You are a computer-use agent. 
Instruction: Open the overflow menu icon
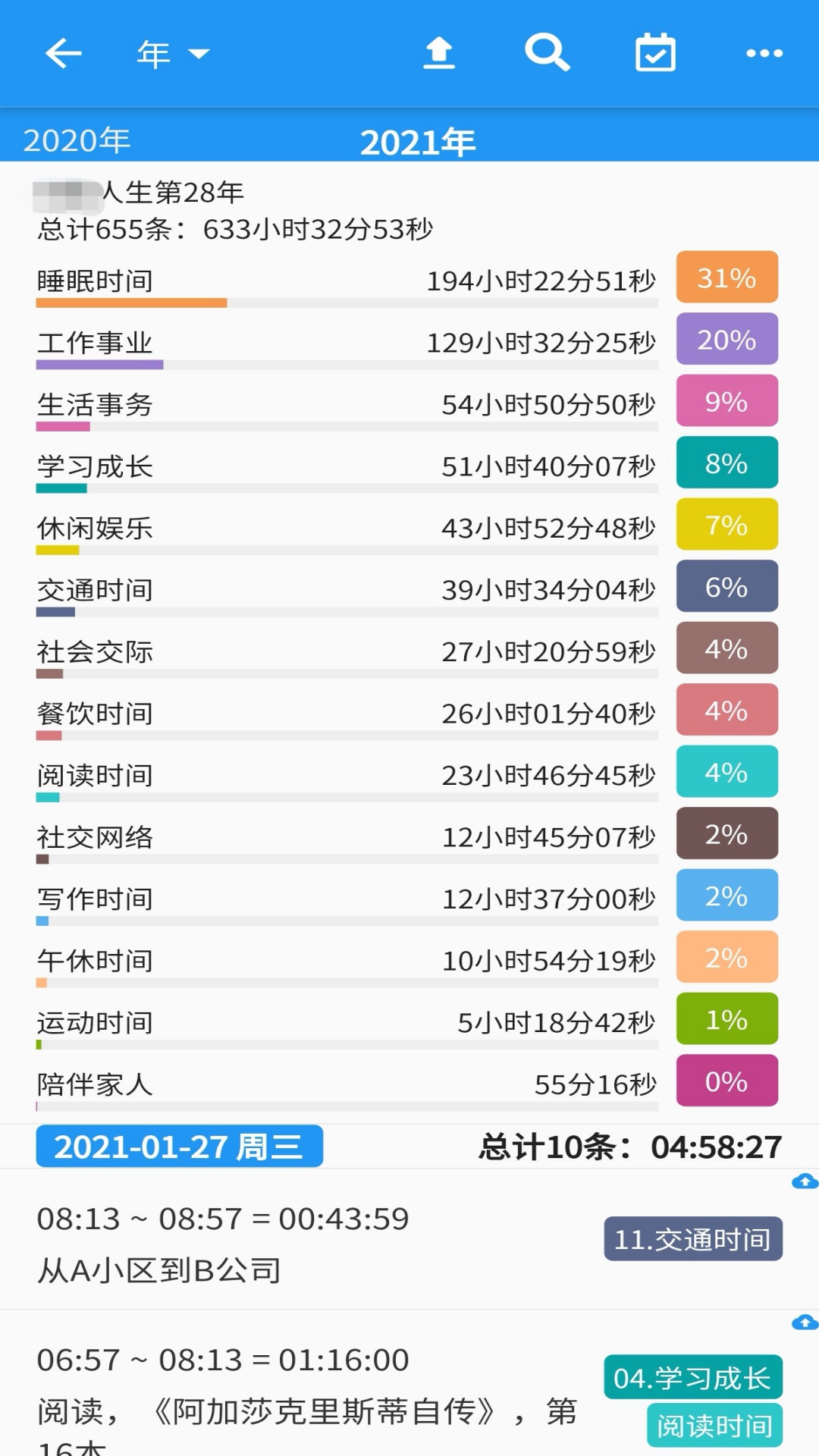764,53
